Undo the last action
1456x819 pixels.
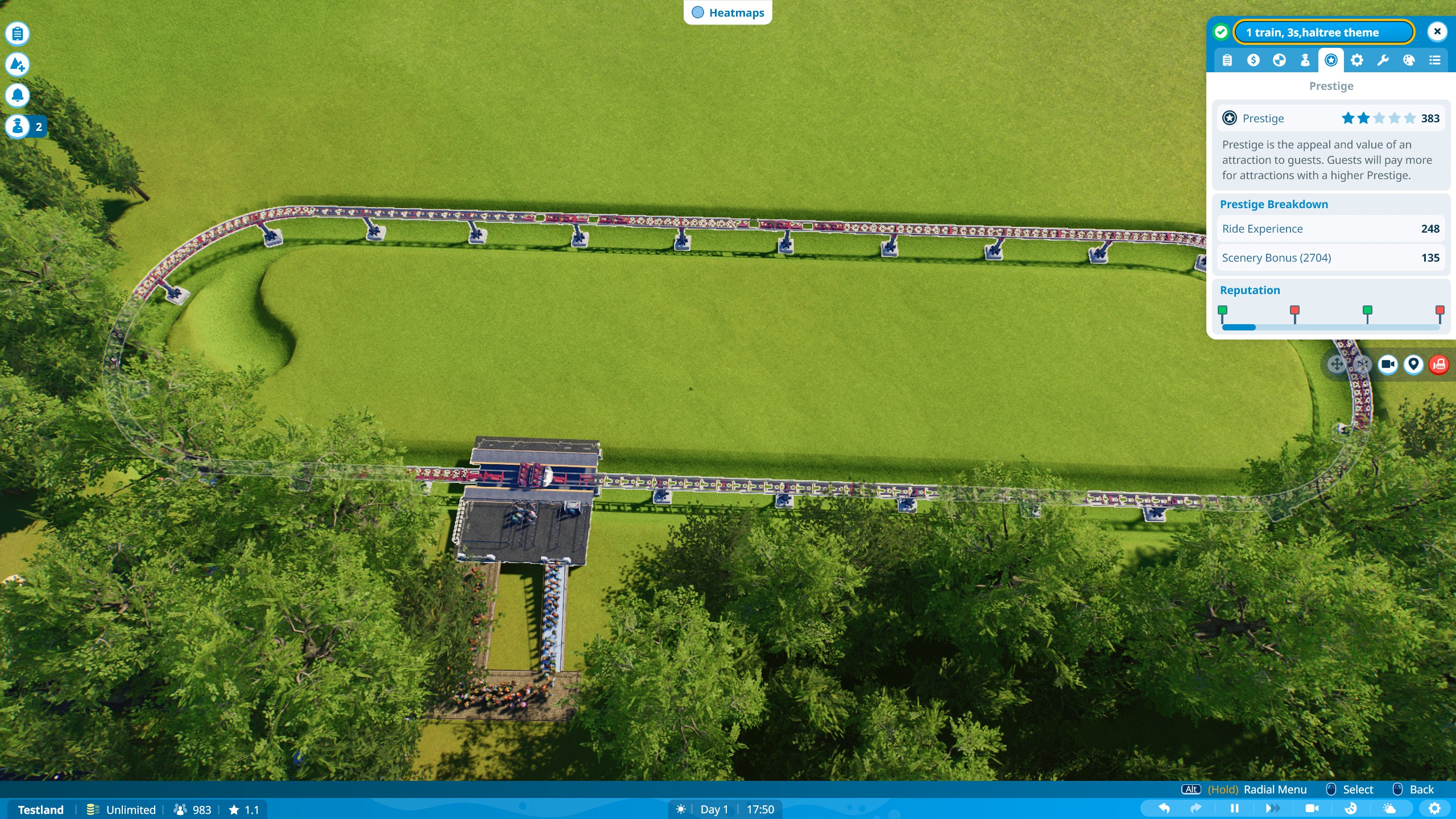[x=1164, y=808]
